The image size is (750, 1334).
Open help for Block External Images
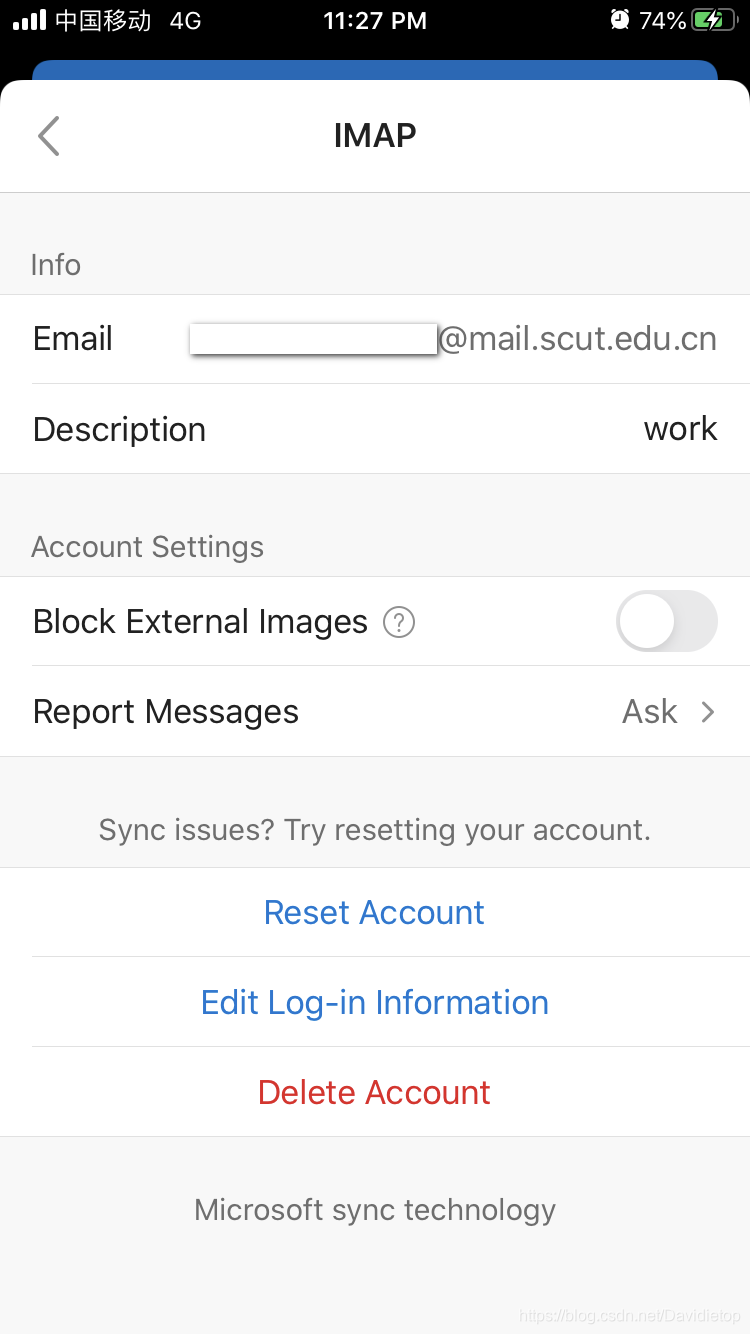tap(399, 622)
